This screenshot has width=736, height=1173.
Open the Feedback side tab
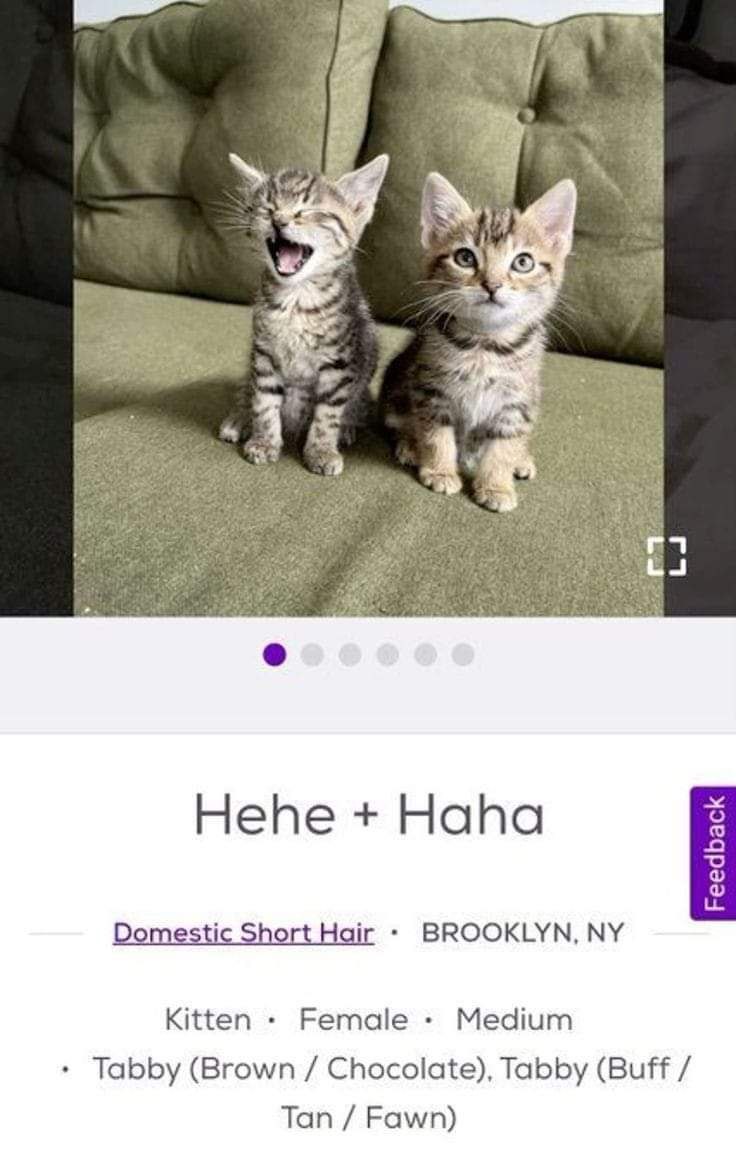(713, 853)
